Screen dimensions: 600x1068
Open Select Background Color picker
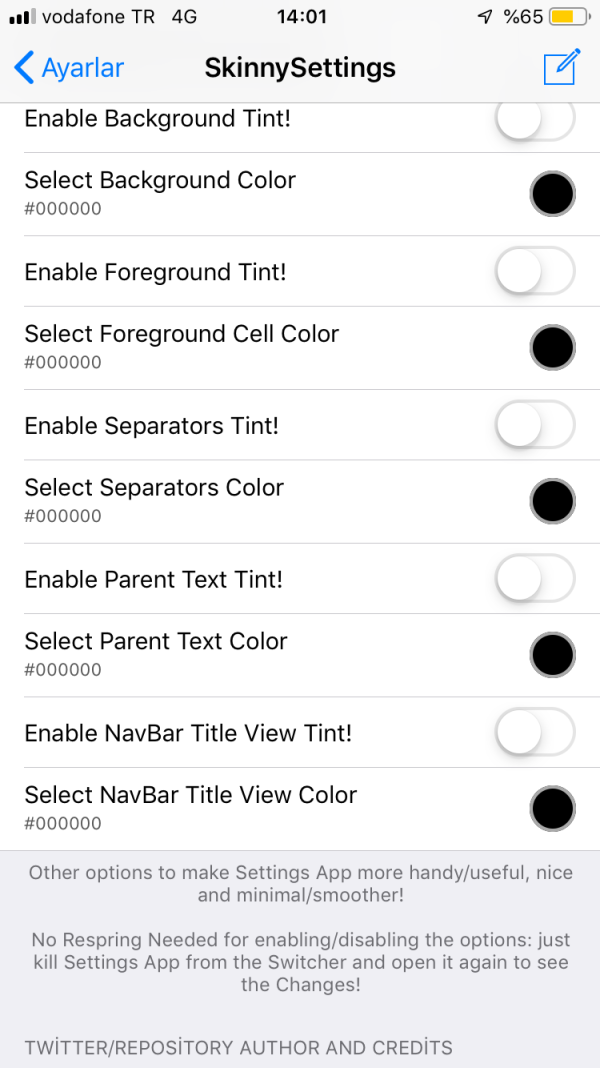pos(551,194)
